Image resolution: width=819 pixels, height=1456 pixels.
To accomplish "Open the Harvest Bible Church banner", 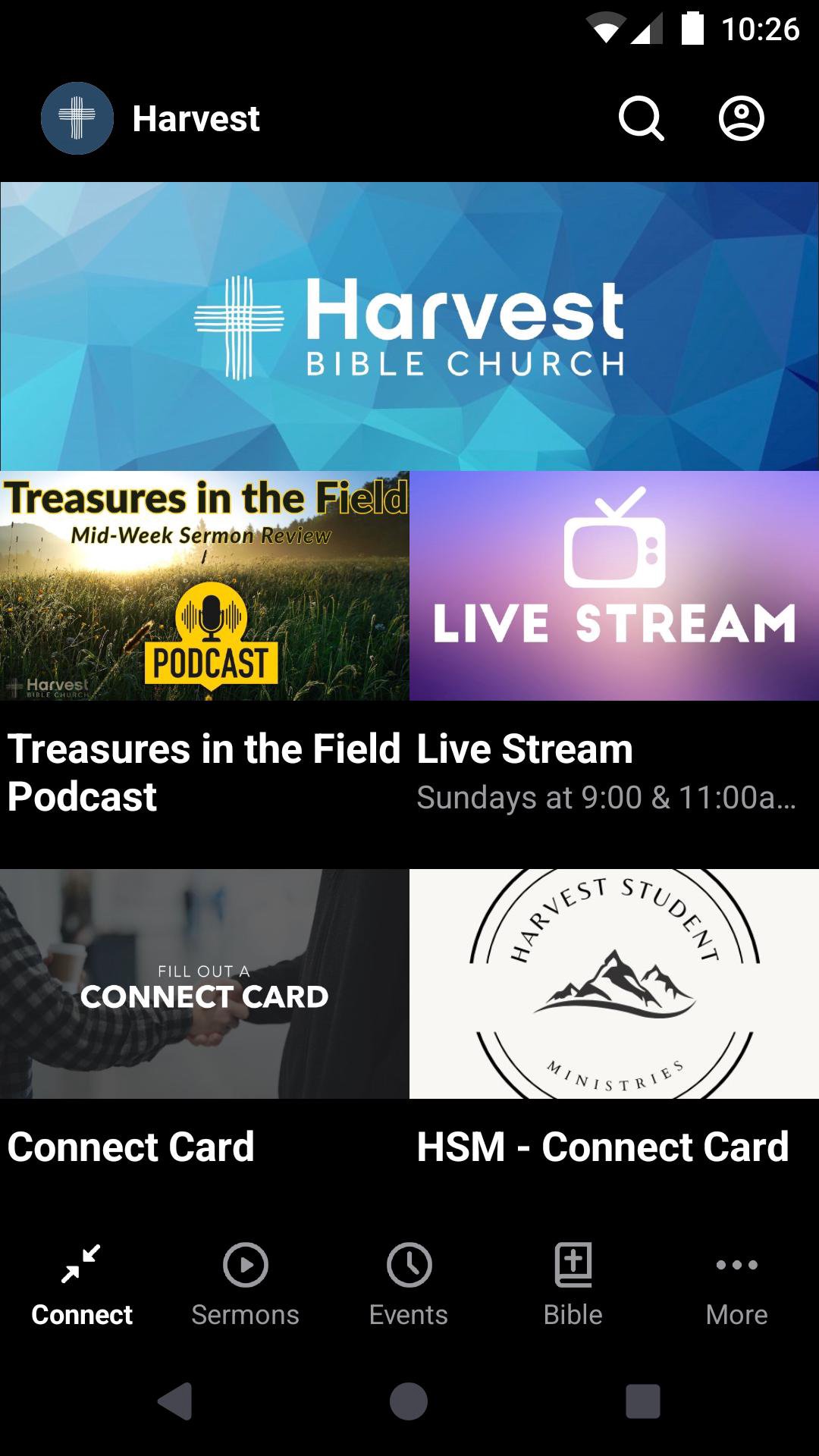I will [x=409, y=326].
